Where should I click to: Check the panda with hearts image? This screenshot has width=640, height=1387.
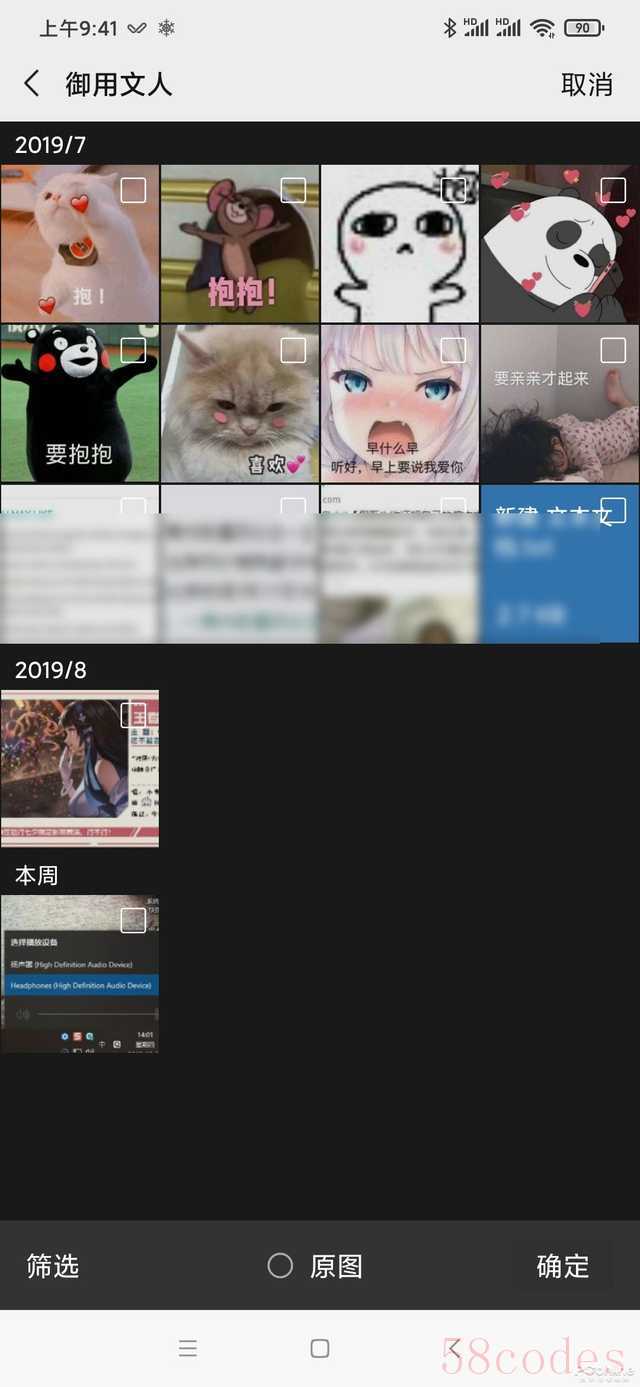click(x=613, y=190)
